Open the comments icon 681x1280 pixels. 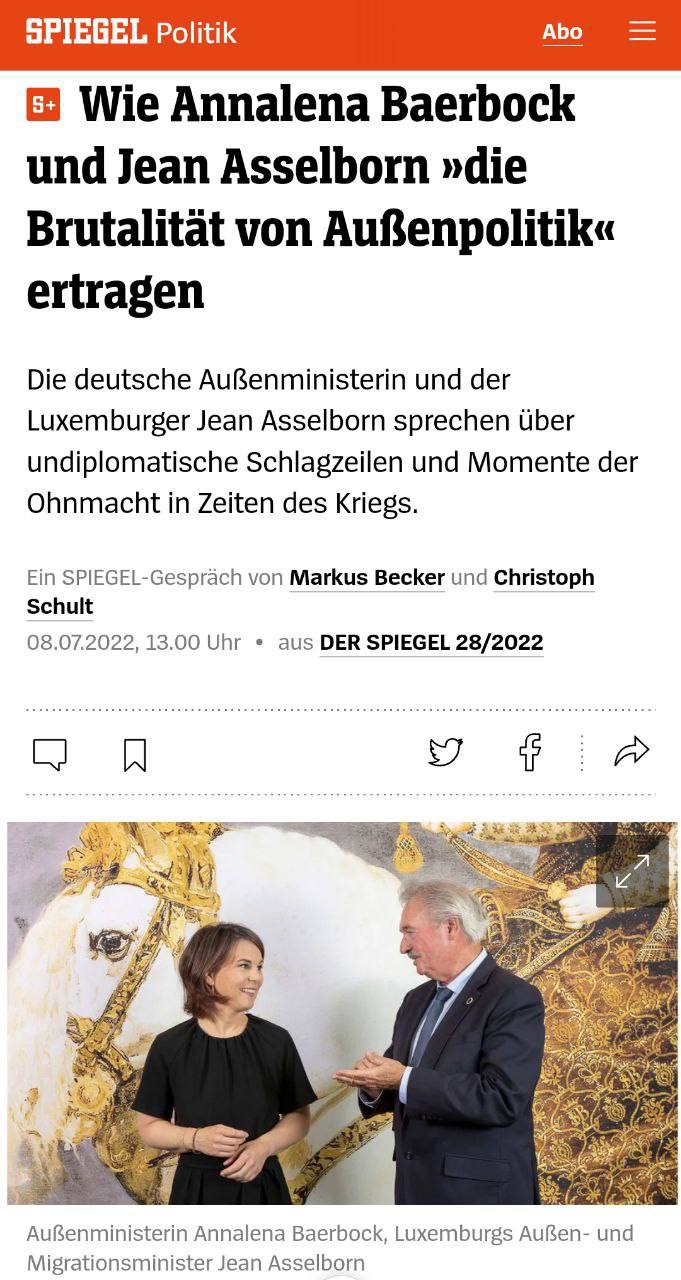click(x=50, y=754)
